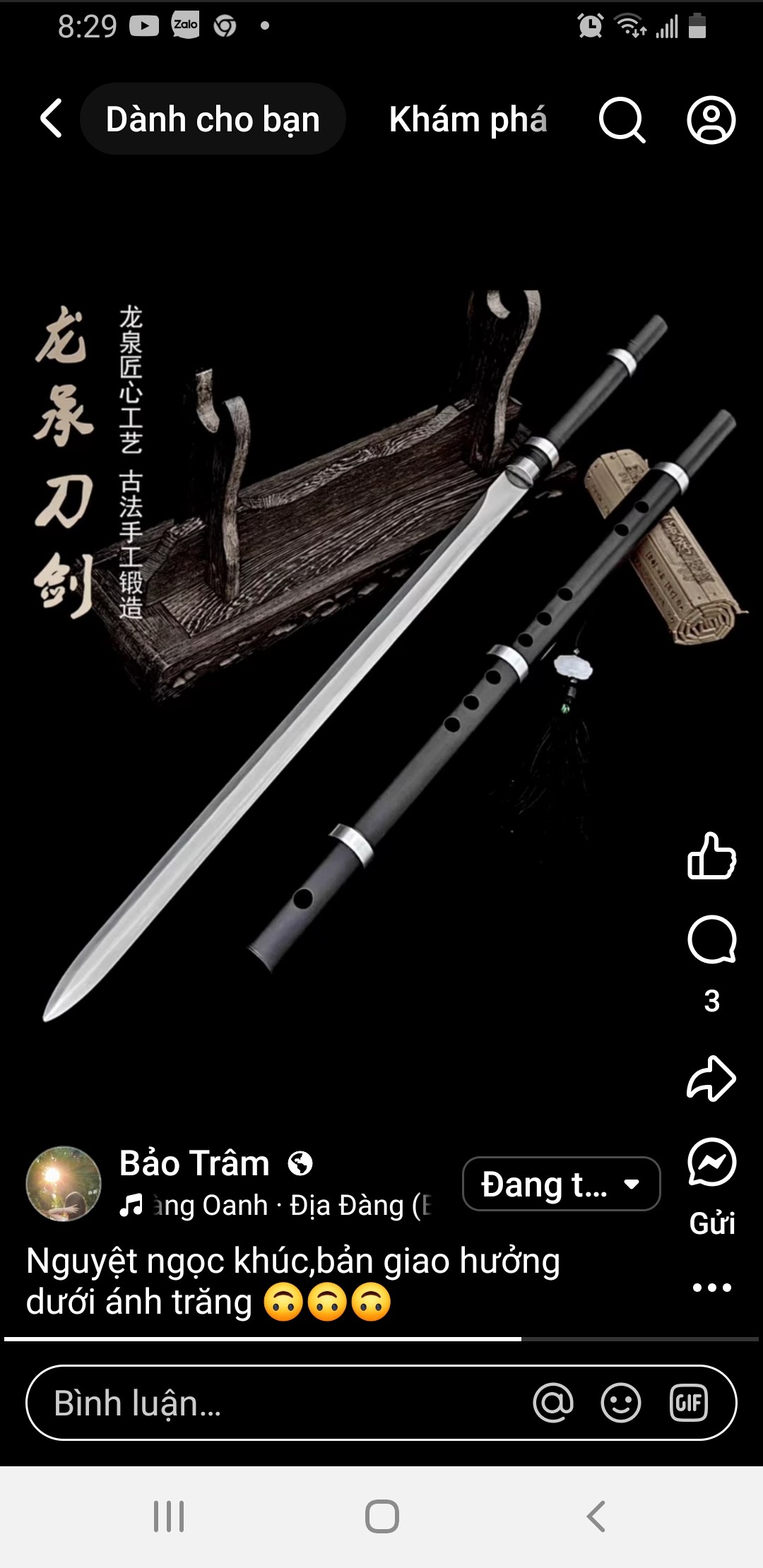Open the three-dot more options menu
Image resolution: width=763 pixels, height=1568 pixels.
click(x=711, y=1288)
